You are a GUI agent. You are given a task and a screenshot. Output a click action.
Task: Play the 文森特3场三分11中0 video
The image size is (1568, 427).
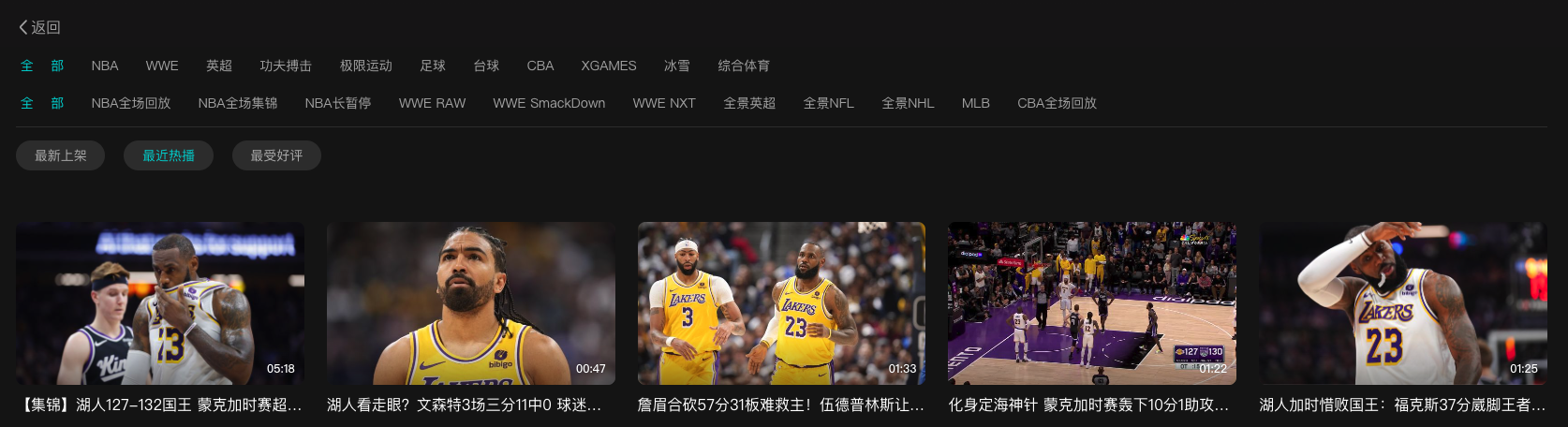click(471, 303)
